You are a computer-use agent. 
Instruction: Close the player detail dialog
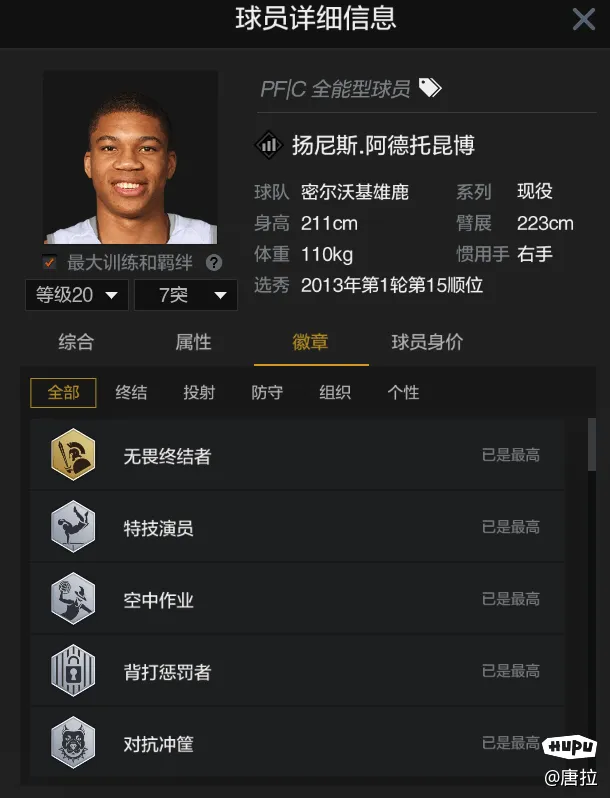(x=583, y=19)
